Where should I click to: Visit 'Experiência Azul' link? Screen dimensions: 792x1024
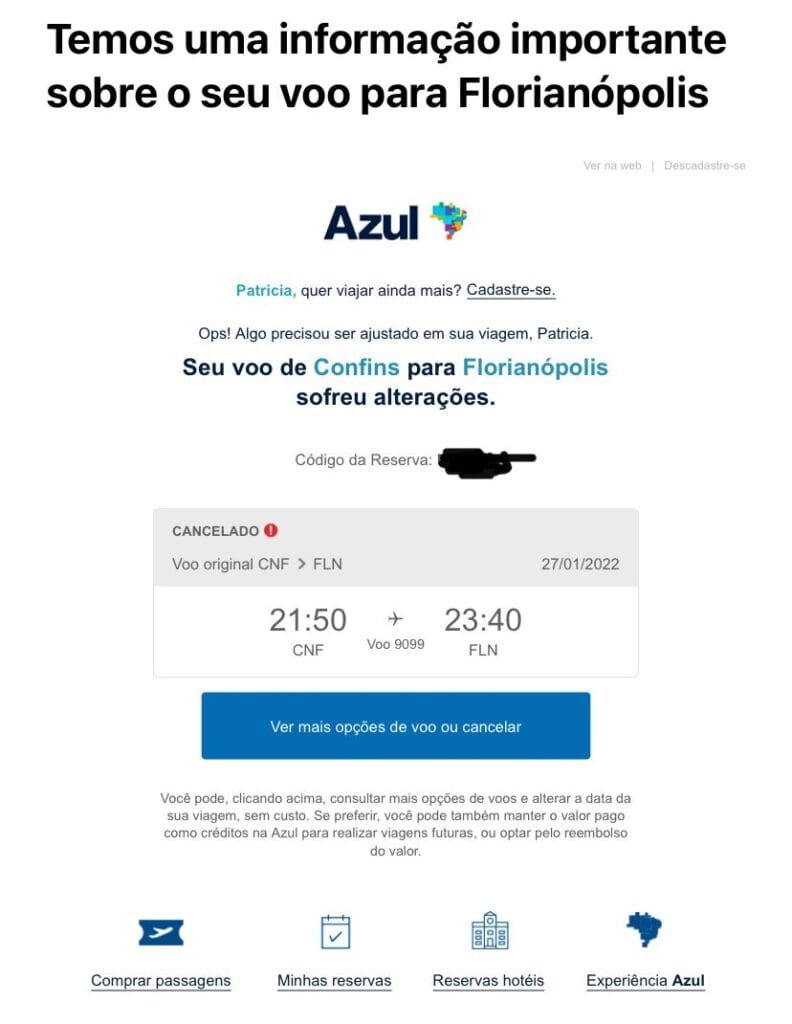(645, 981)
